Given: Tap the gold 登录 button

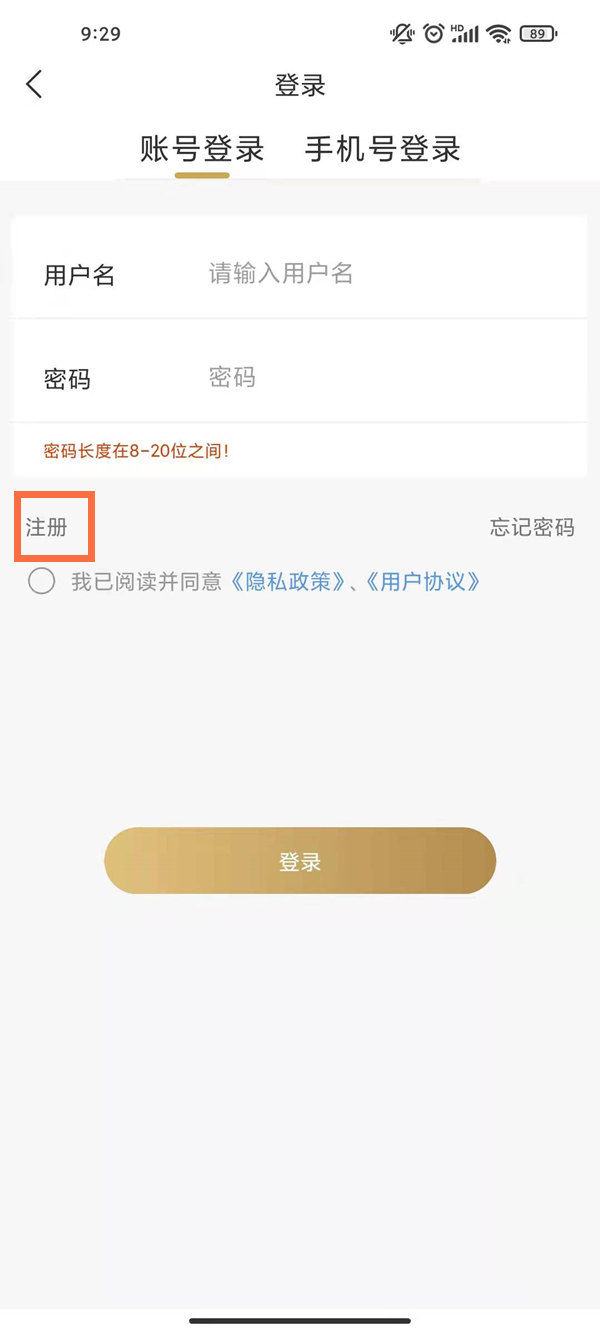Looking at the screenshot, I should tap(300, 861).
